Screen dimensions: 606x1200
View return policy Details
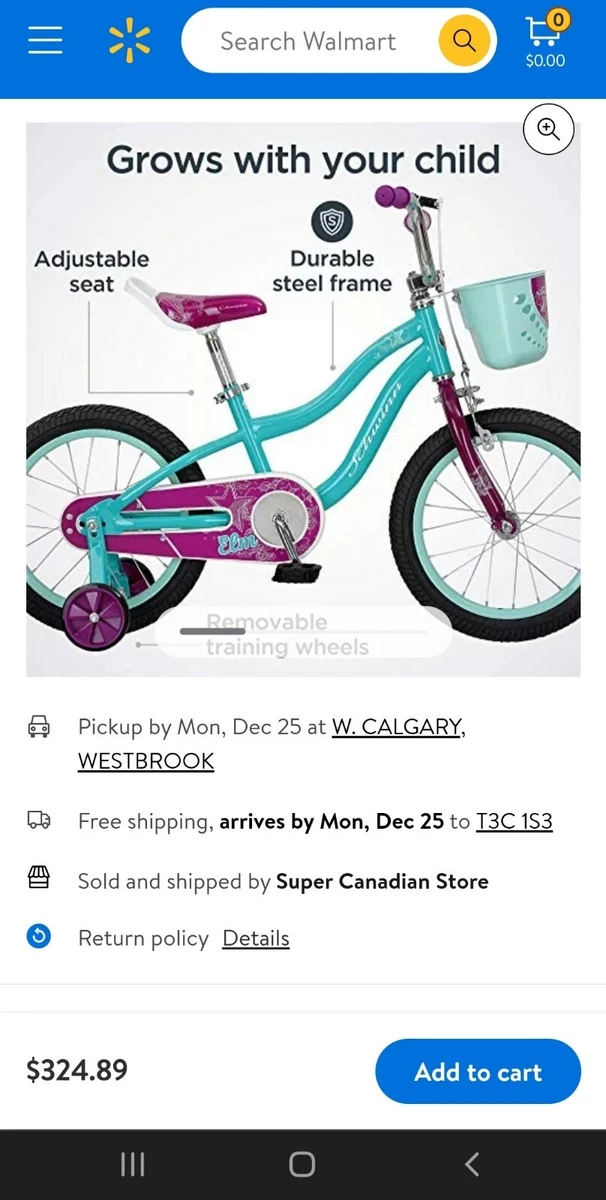pos(256,938)
